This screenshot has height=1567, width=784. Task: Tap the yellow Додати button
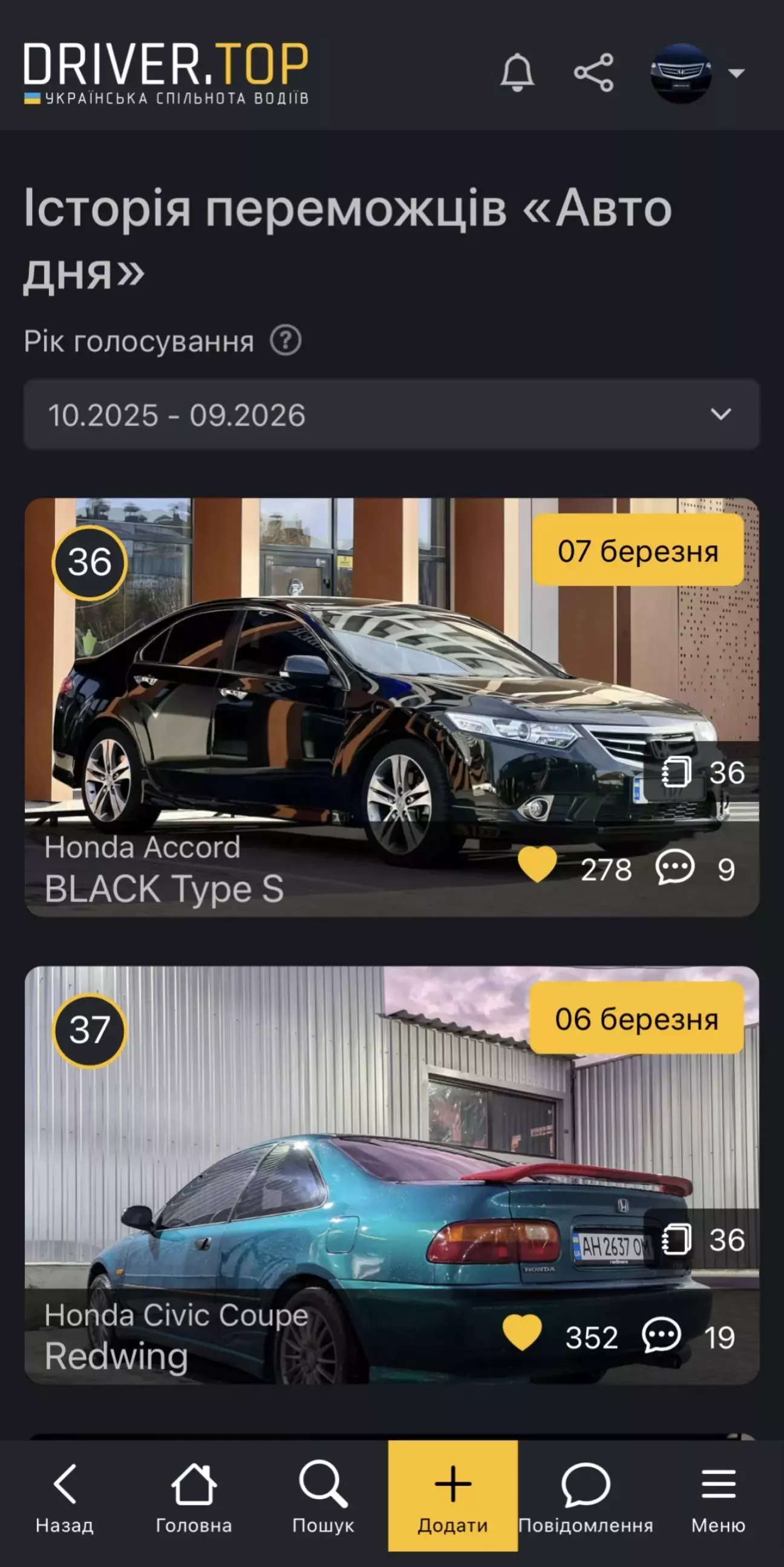452,1497
